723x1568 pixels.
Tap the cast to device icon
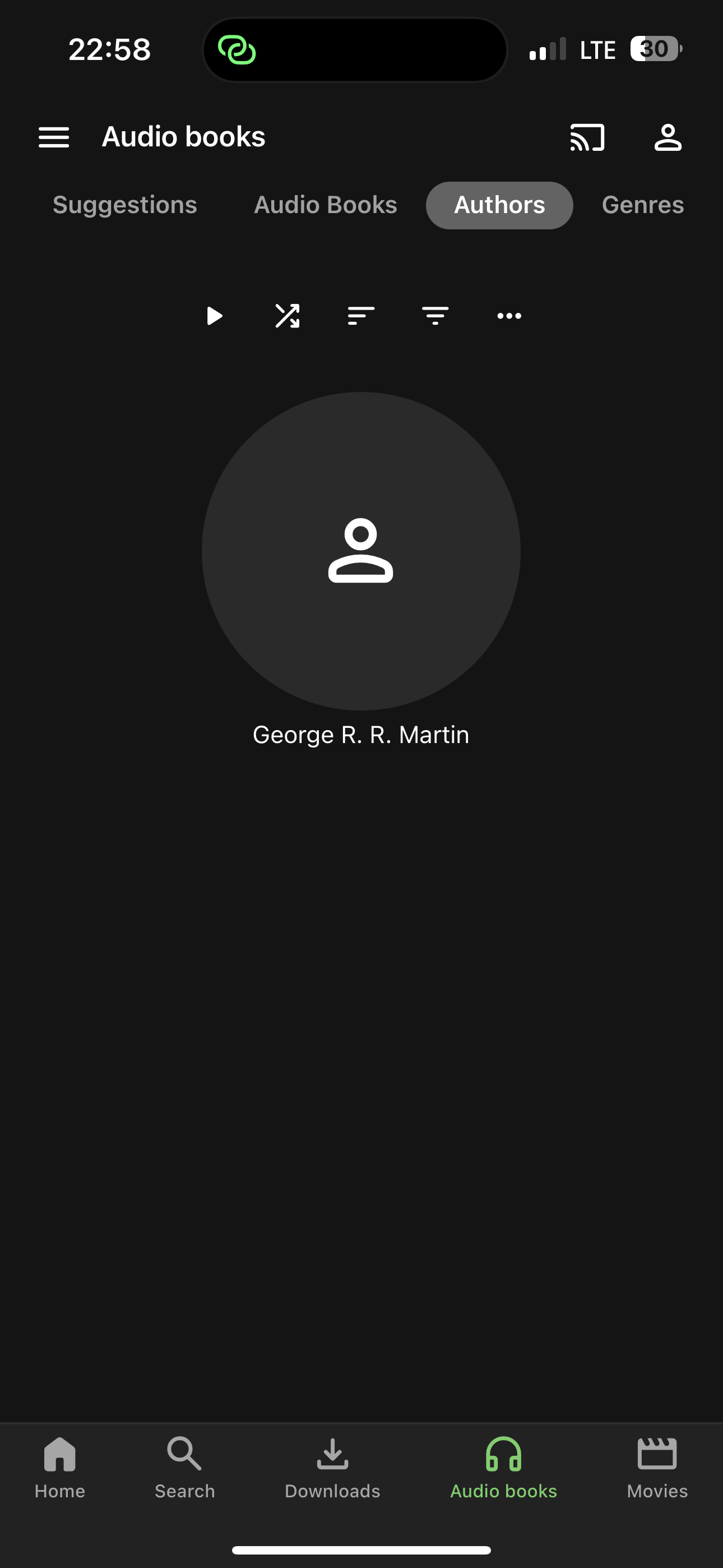click(587, 137)
